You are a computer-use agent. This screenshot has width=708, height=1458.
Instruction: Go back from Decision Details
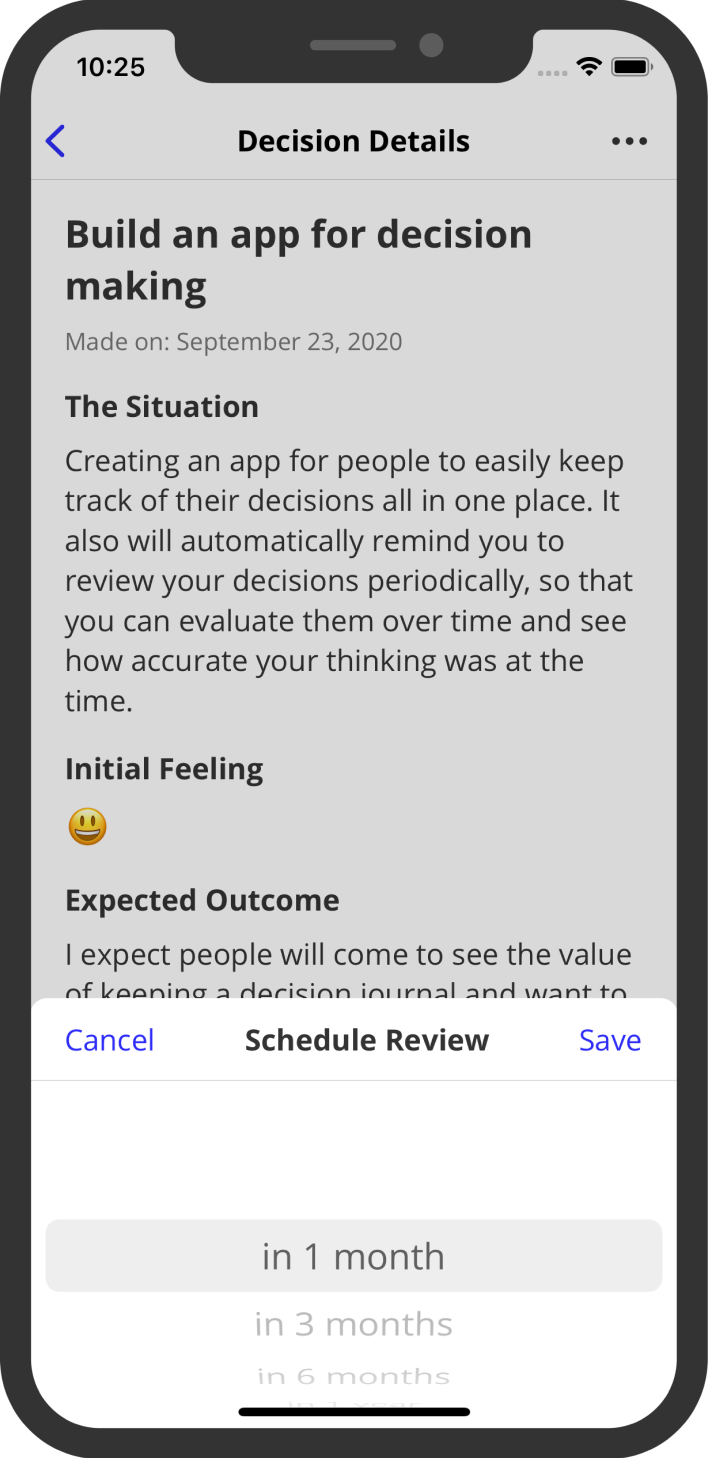[x=55, y=142]
